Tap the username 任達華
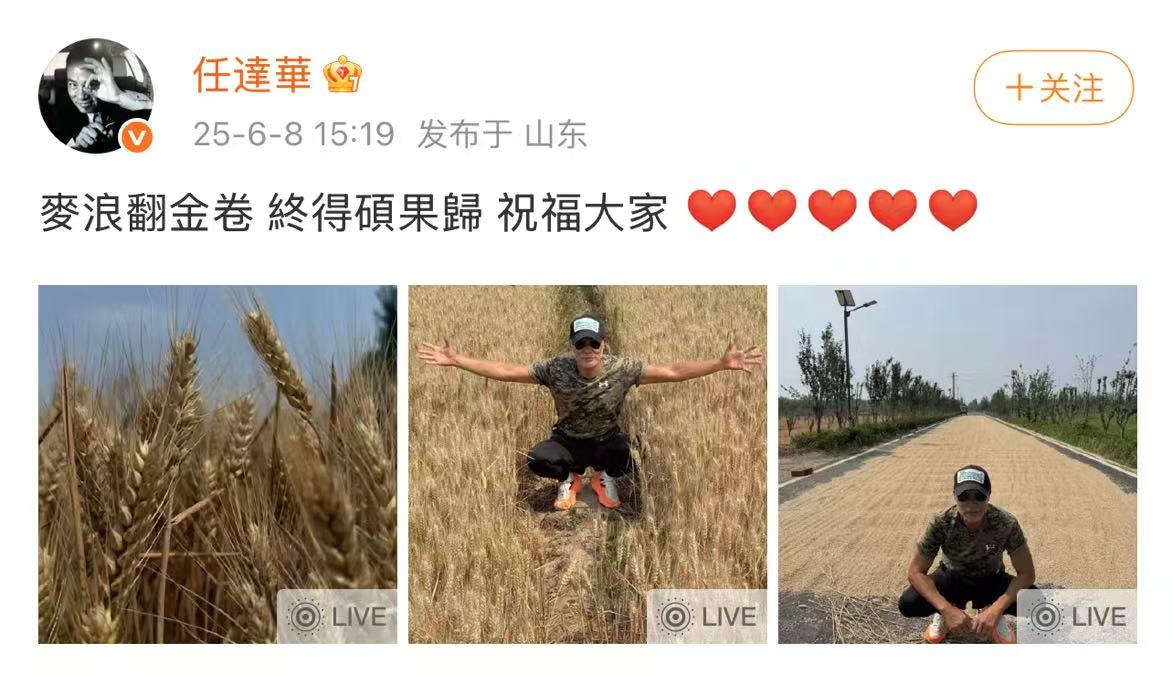1173x676 pixels. [x=252, y=75]
